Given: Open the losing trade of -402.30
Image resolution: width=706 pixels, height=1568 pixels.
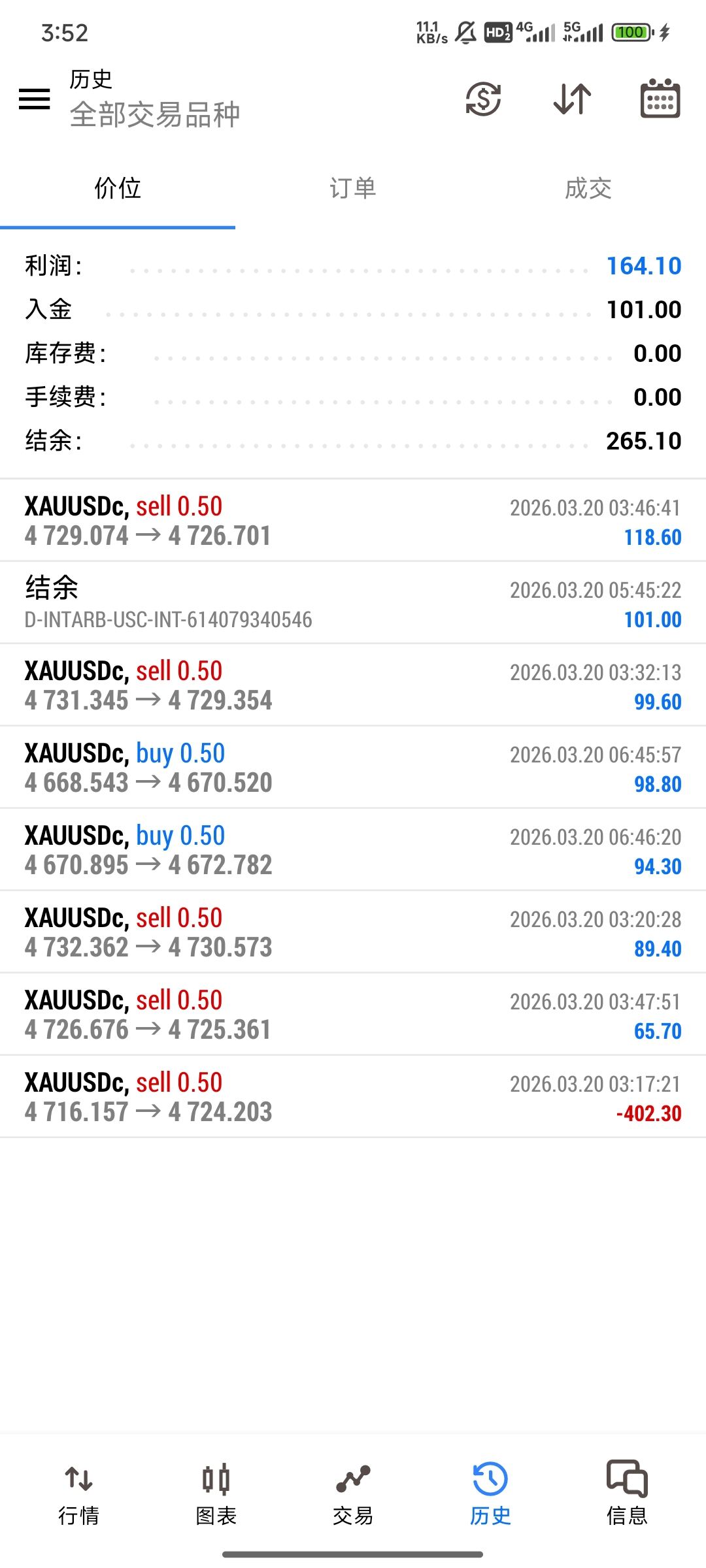Looking at the screenshot, I should point(353,1097).
